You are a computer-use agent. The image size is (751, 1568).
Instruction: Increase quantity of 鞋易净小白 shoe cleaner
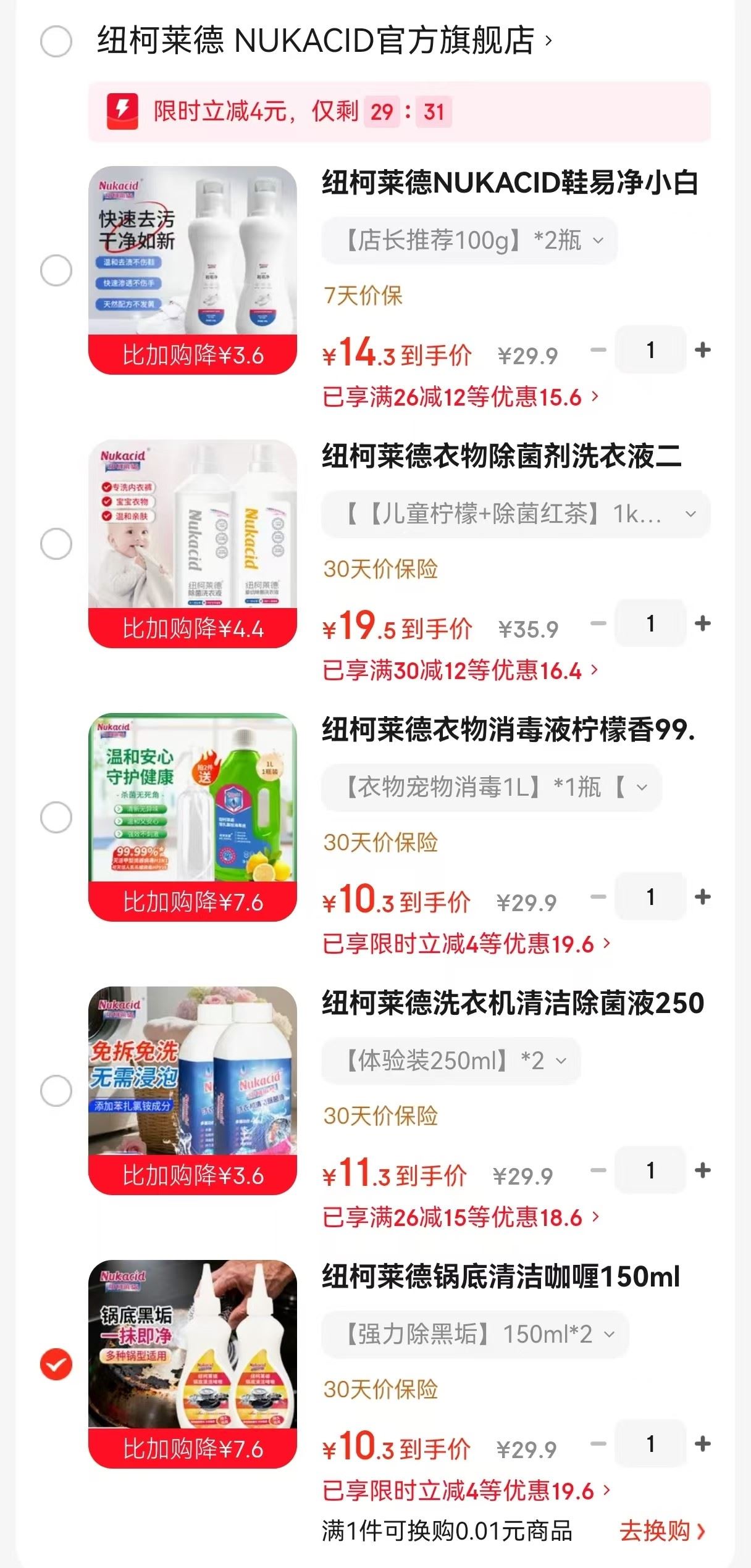click(702, 350)
